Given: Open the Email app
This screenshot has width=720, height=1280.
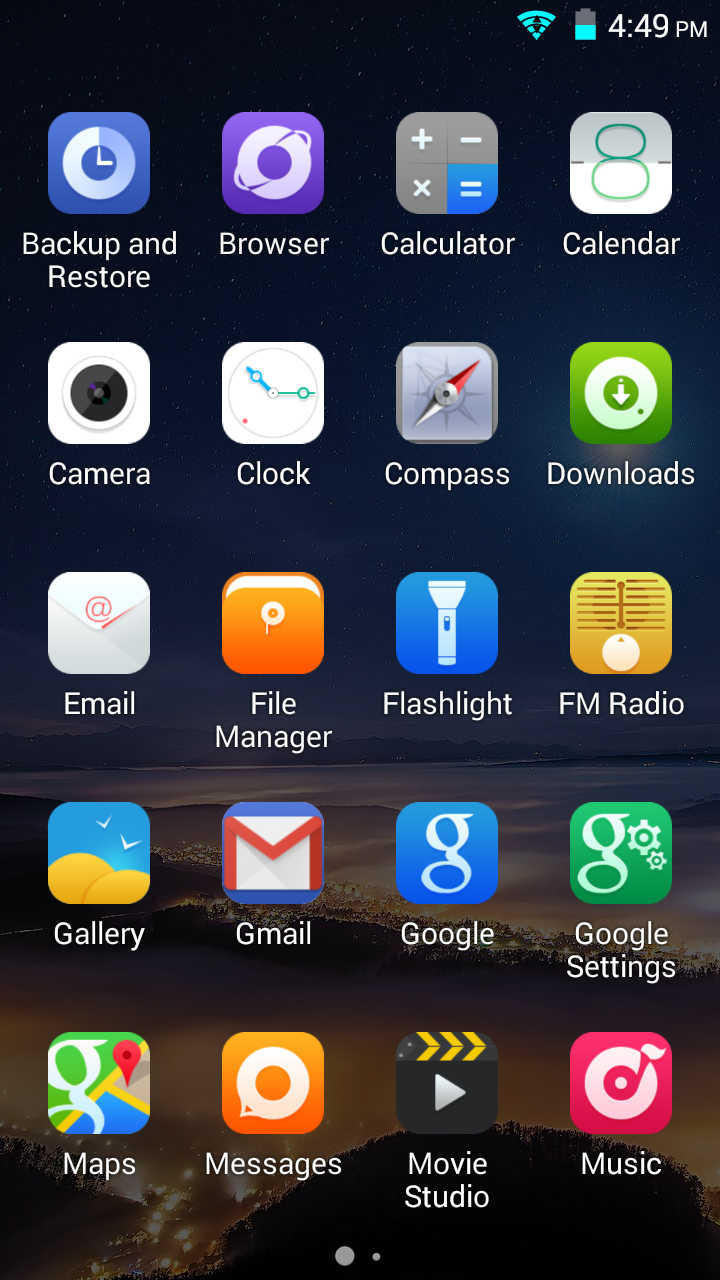Looking at the screenshot, I should [99, 623].
